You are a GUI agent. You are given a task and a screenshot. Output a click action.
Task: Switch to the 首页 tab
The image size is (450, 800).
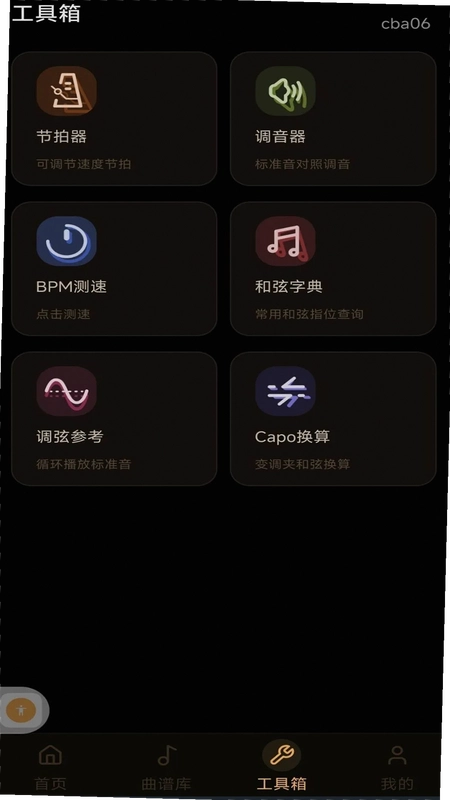51,766
